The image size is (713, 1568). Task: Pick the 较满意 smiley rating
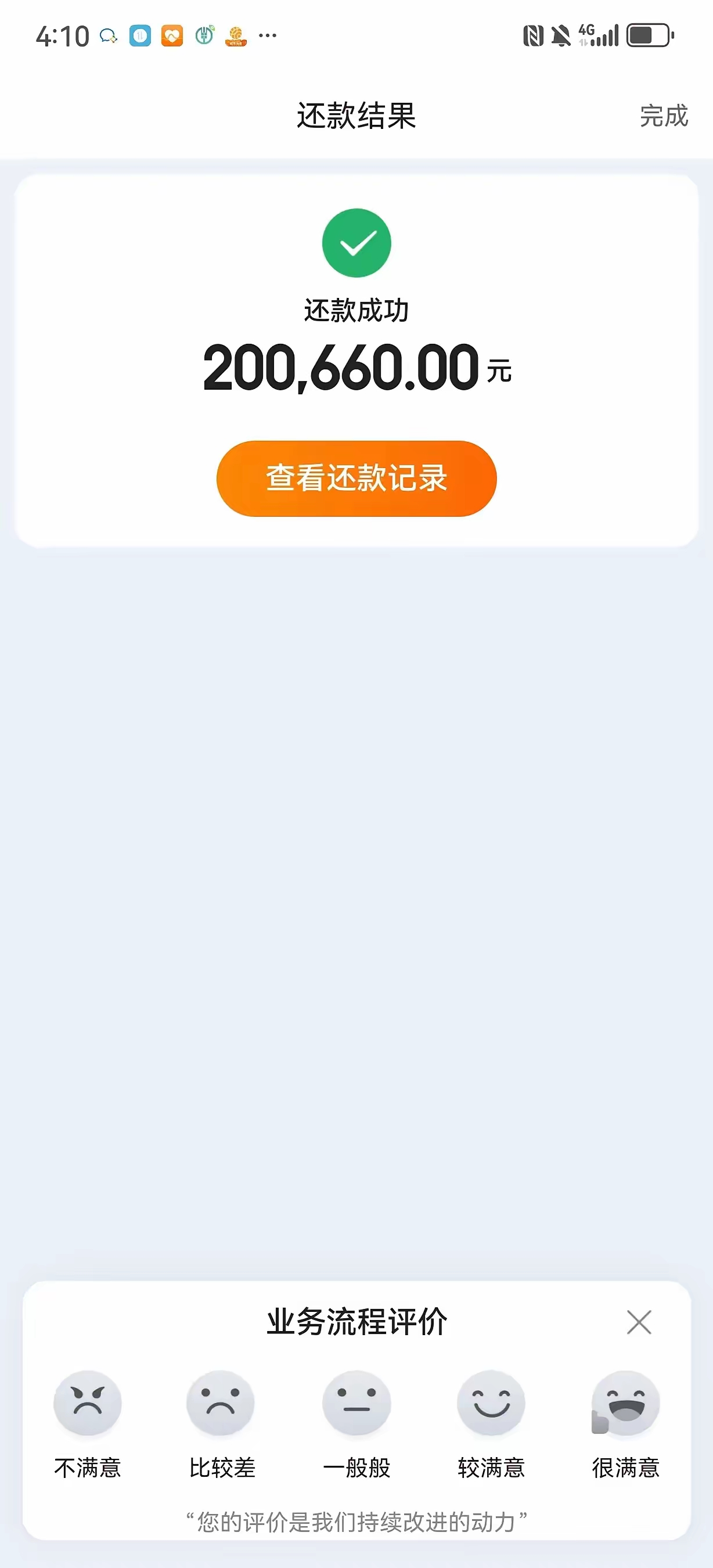pyautogui.click(x=491, y=1403)
